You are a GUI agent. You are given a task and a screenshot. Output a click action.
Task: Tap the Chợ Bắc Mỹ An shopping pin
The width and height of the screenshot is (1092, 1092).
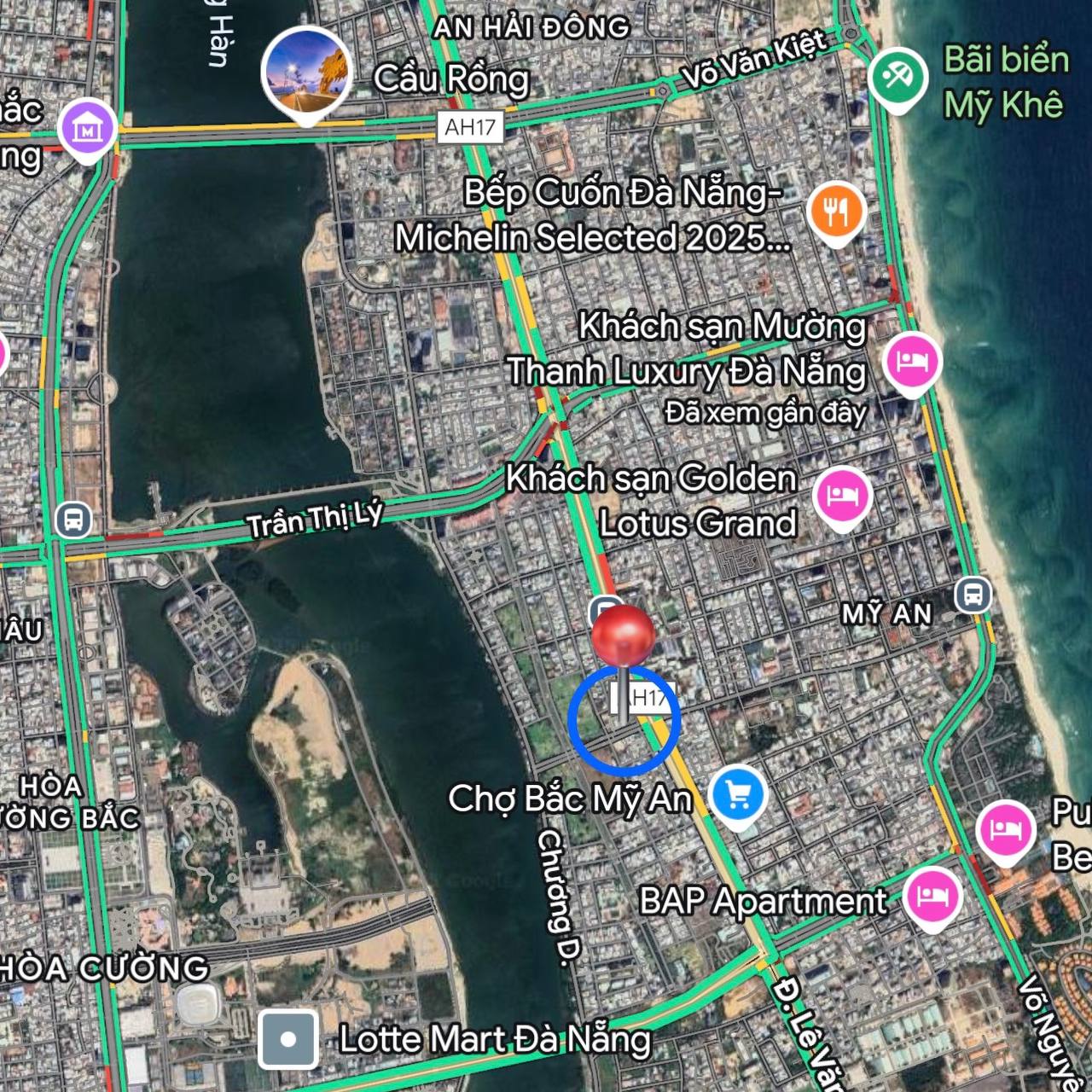pyautogui.click(x=738, y=794)
